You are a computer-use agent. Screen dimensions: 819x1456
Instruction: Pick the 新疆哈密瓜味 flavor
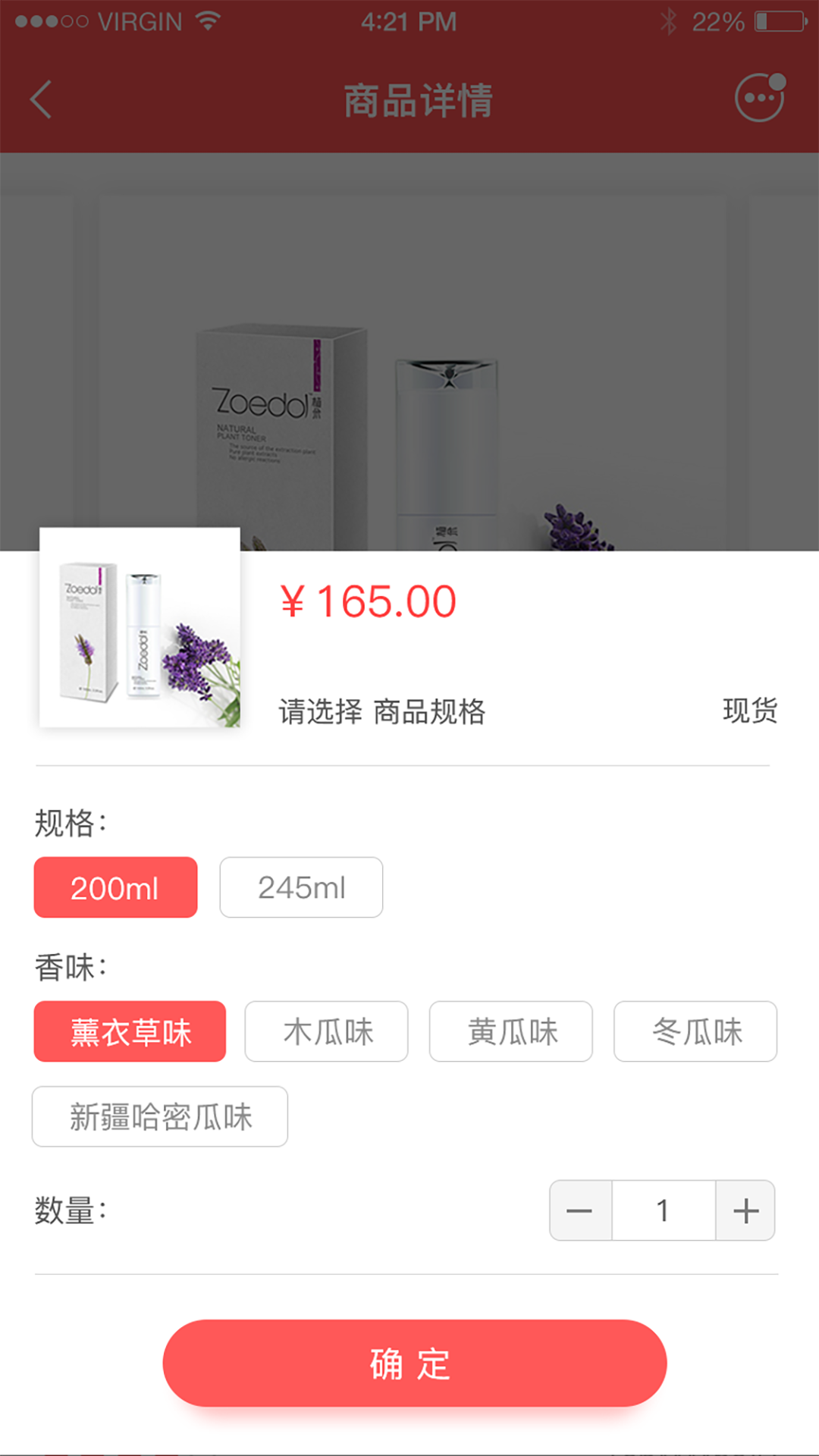click(160, 1116)
